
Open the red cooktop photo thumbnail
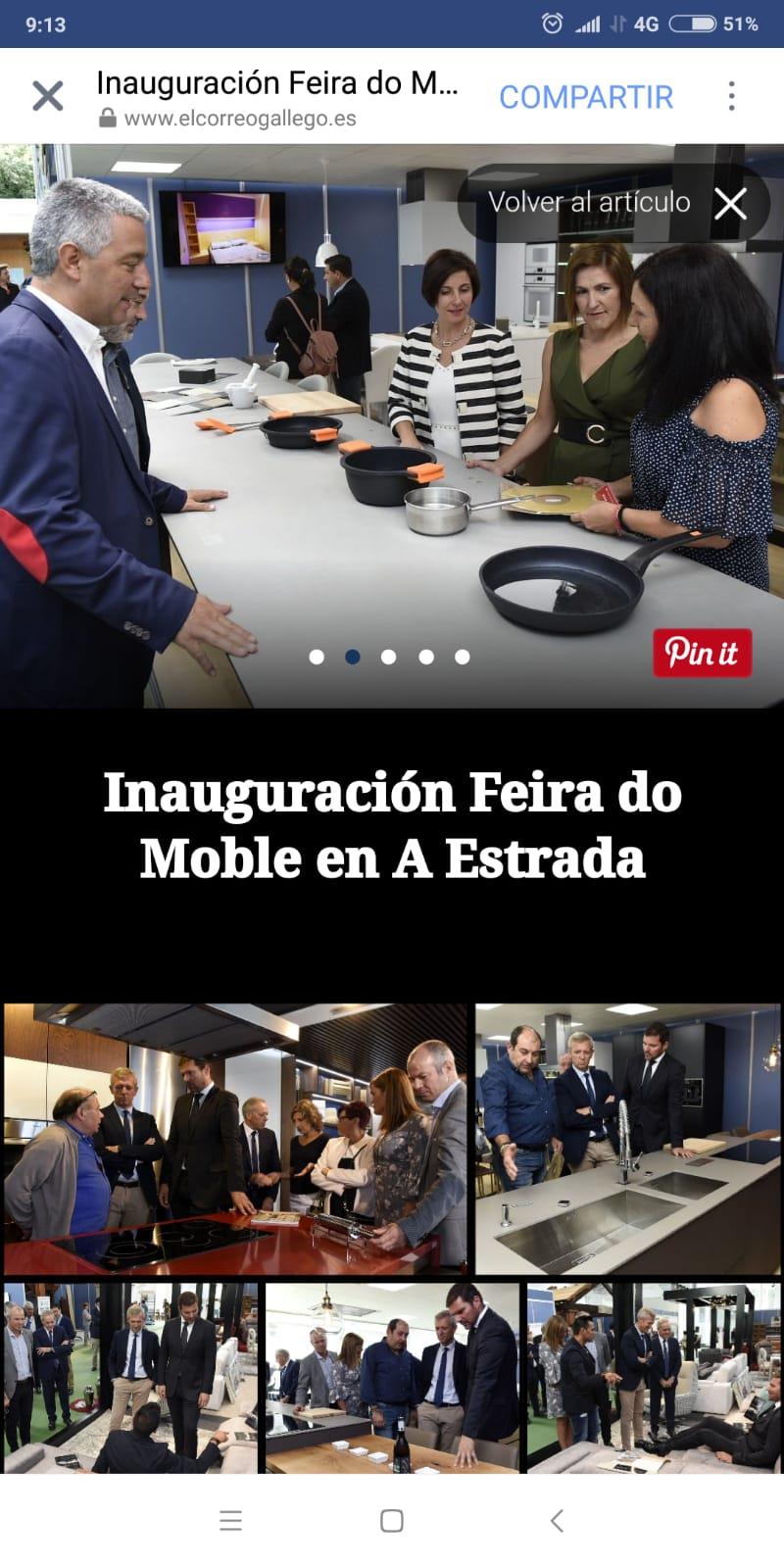click(x=236, y=1139)
